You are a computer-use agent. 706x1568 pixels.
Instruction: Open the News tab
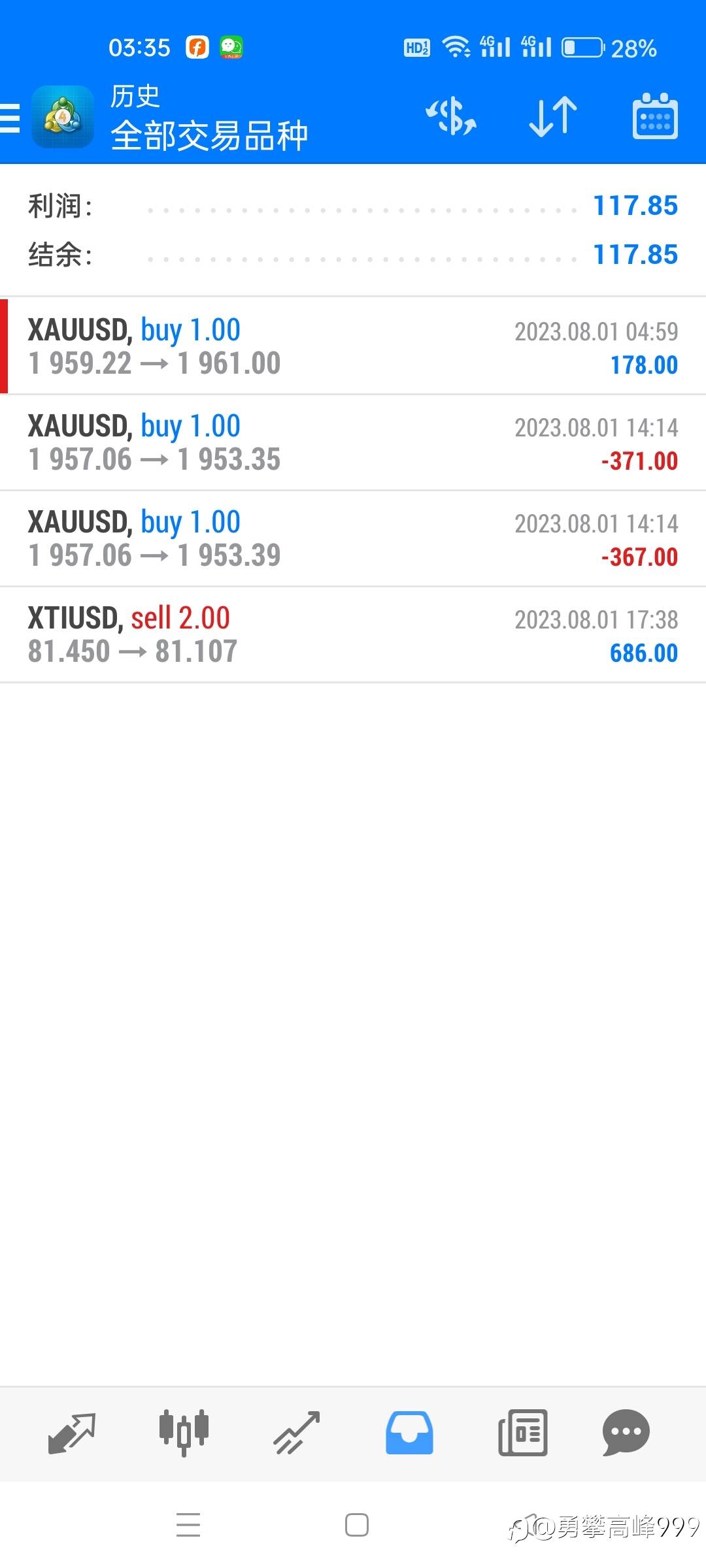tap(522, 1433)
